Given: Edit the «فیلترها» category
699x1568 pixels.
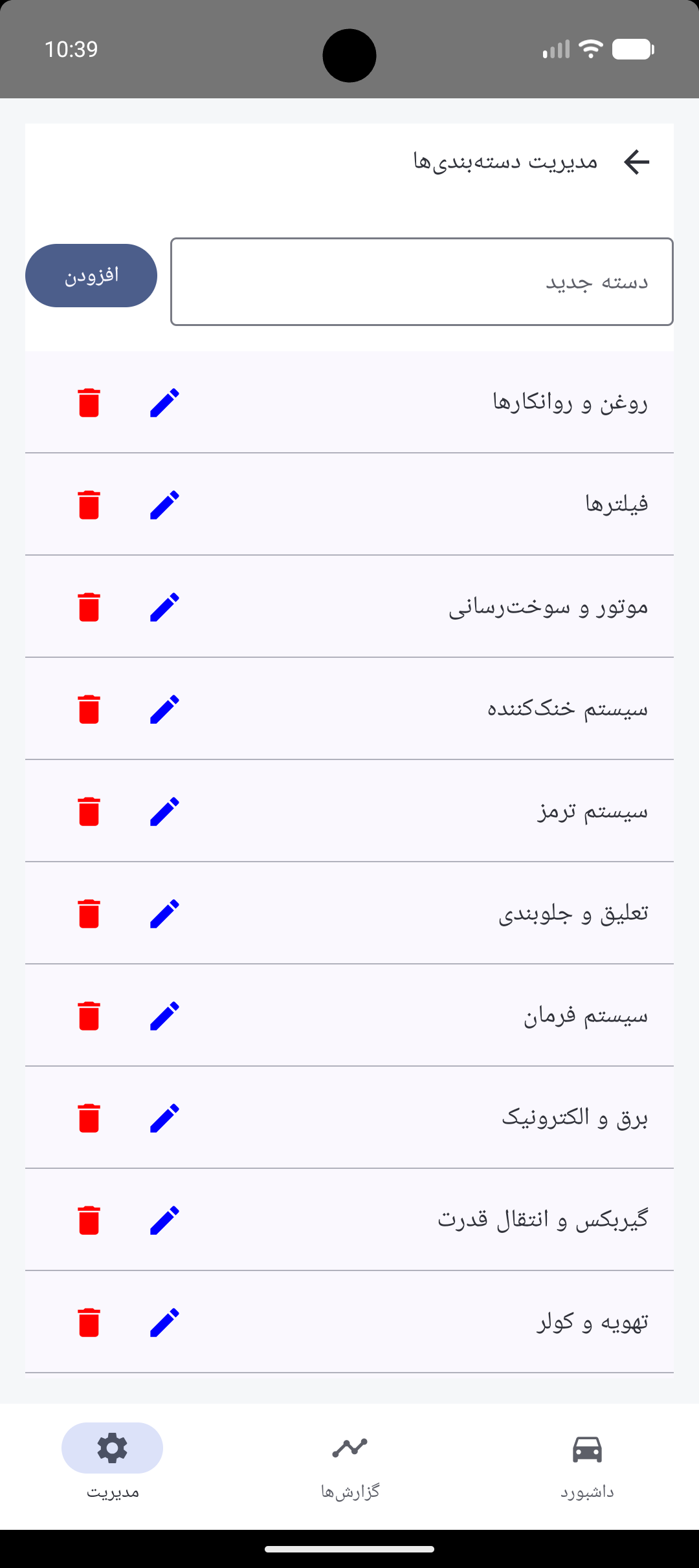Looking at the screenshot, I should pyautogui.click(x=164, y=504).
